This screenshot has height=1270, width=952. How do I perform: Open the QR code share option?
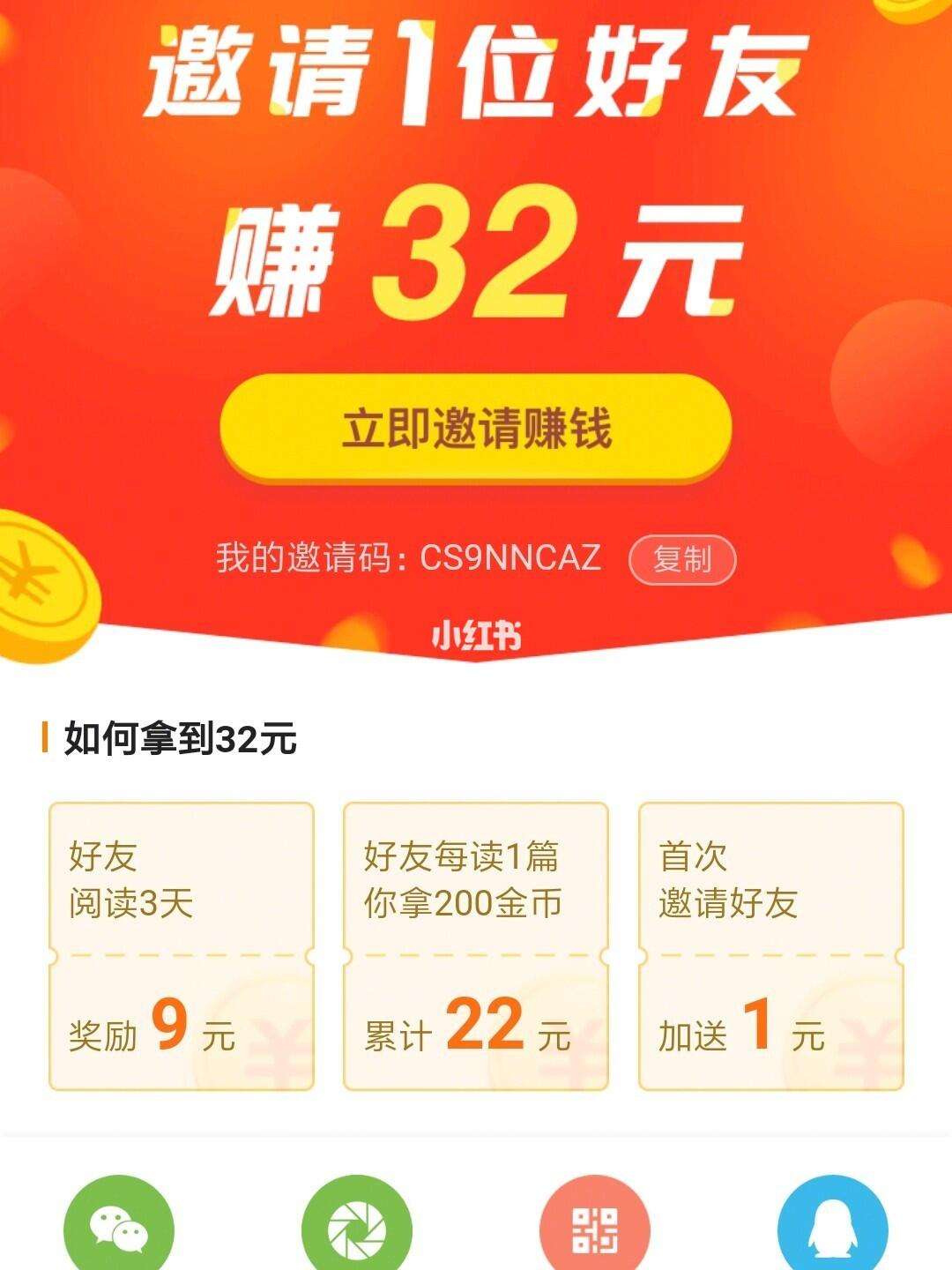click(595, 1228)
